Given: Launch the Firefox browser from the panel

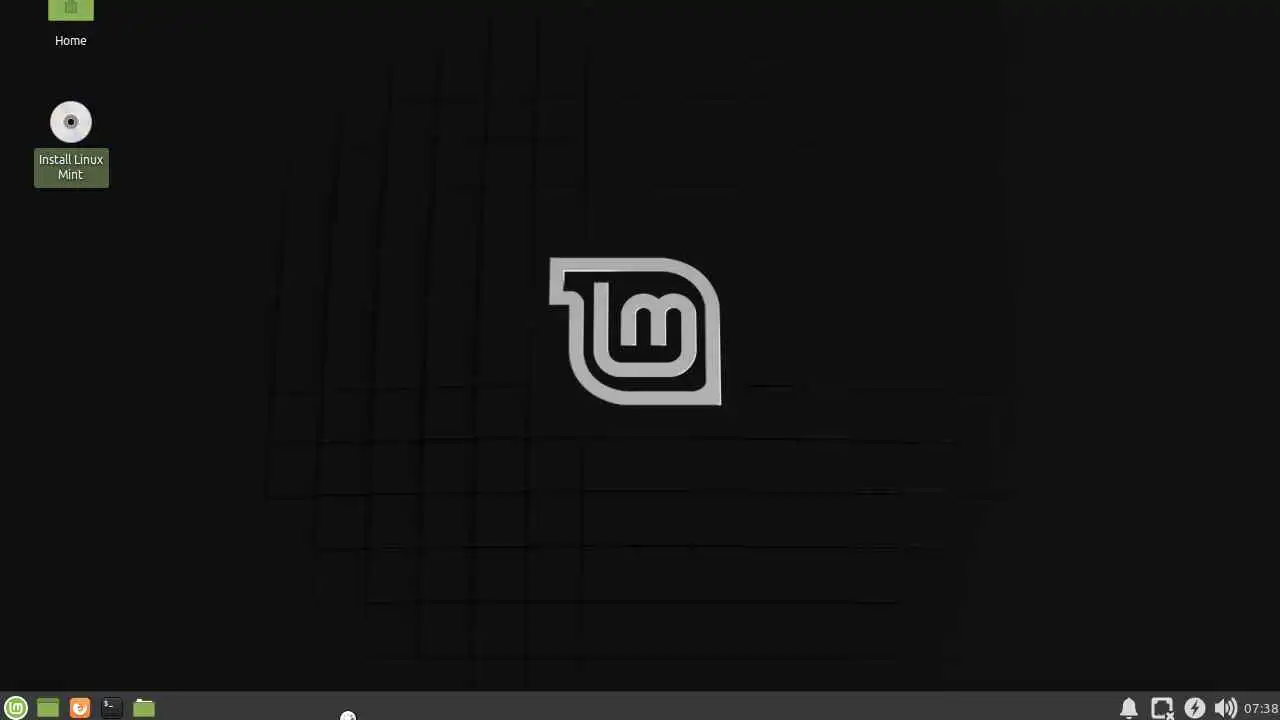Looking at the screenshot, I should pyautogui.click(x=80, y=708).
